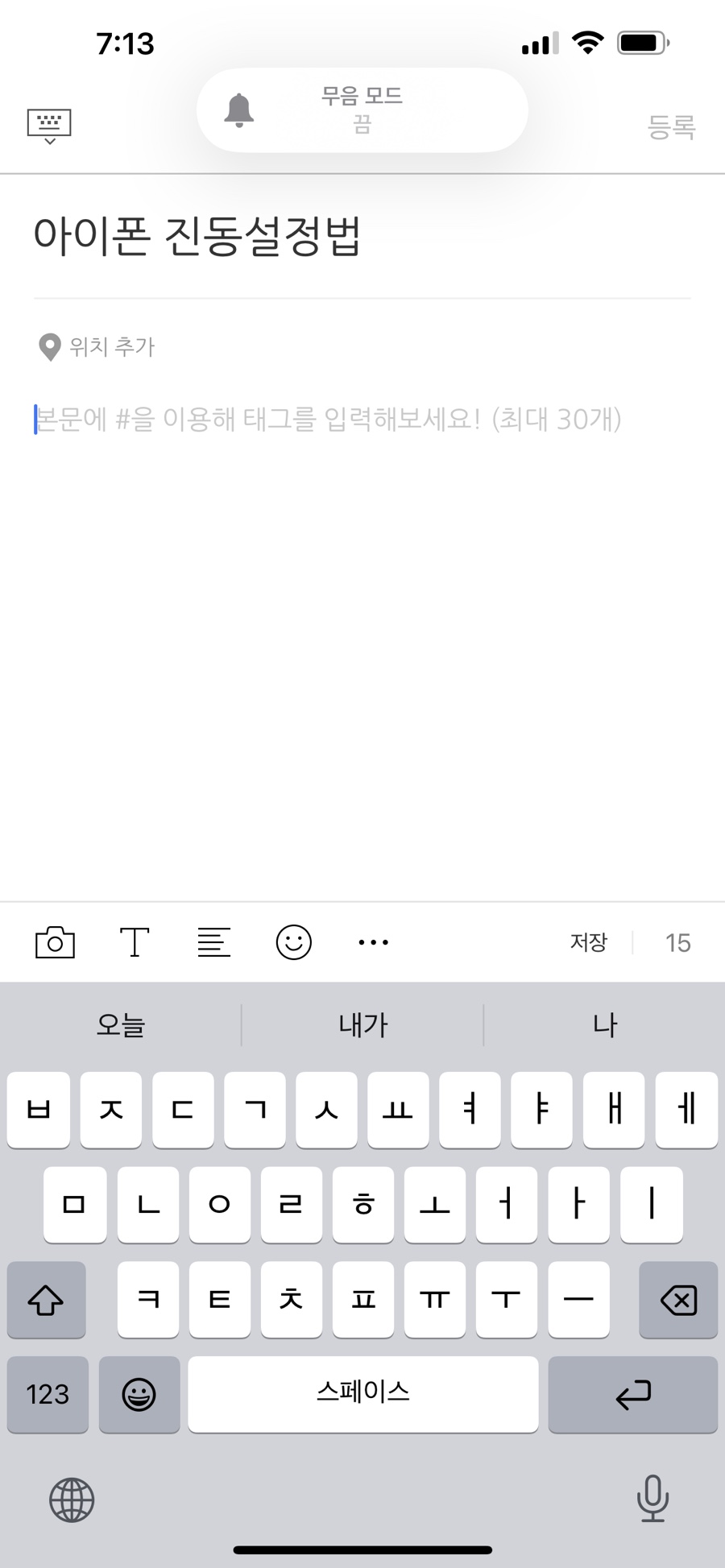This screenshot has width=725, height=1568.
Task: Save the draft with 저장
Action: [589, 942]
